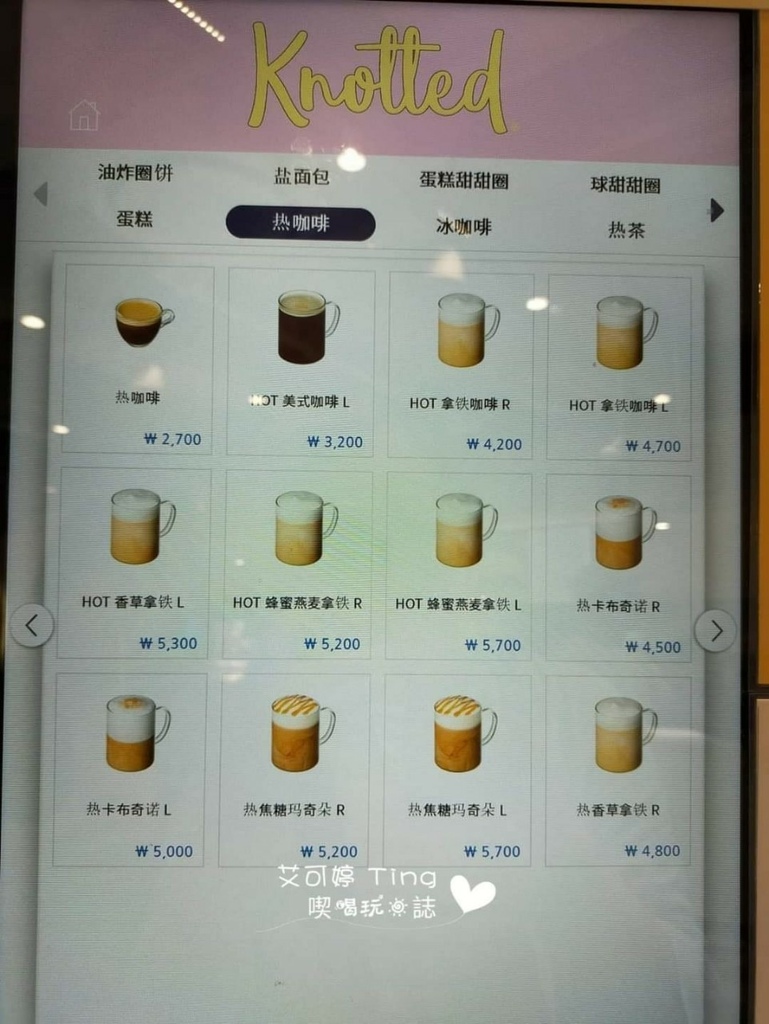Screen dimensions: 769x1024
Task: Select the 球甜甜圈 category
Action: click(625, 185)
